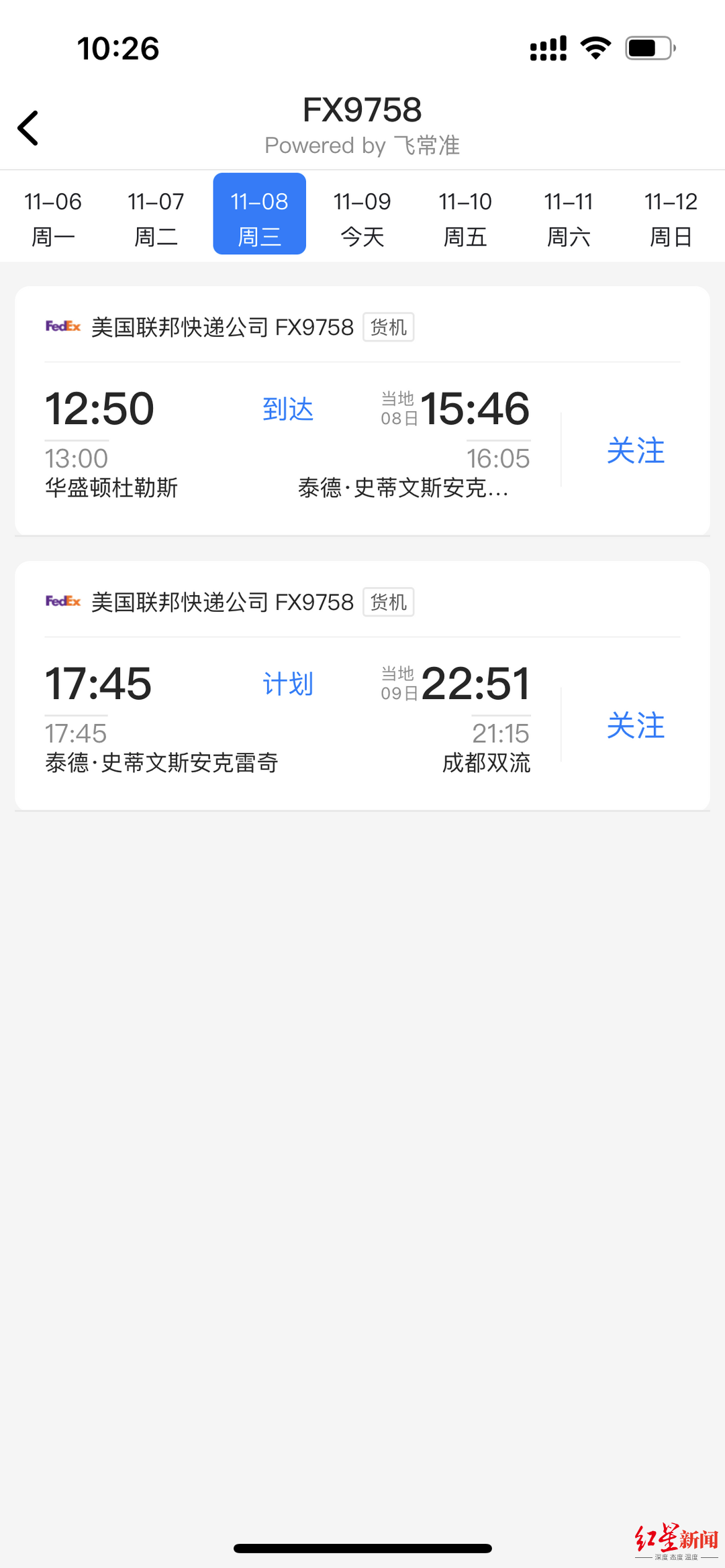Choose the 11-10 周五 date tab

(x=465, y=218)
